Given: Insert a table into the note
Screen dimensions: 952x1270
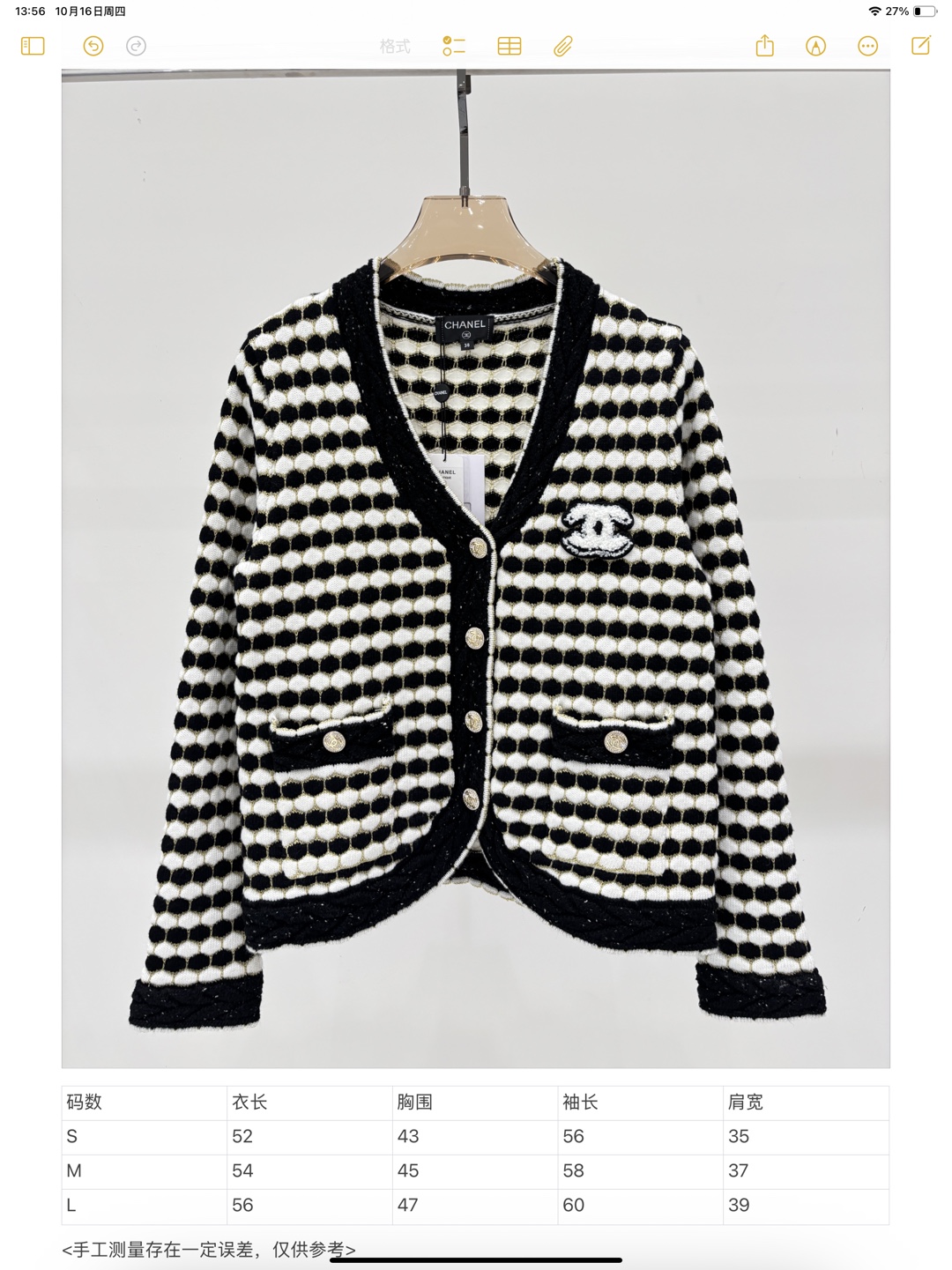Looking at the screenshot, I should 509,46.
